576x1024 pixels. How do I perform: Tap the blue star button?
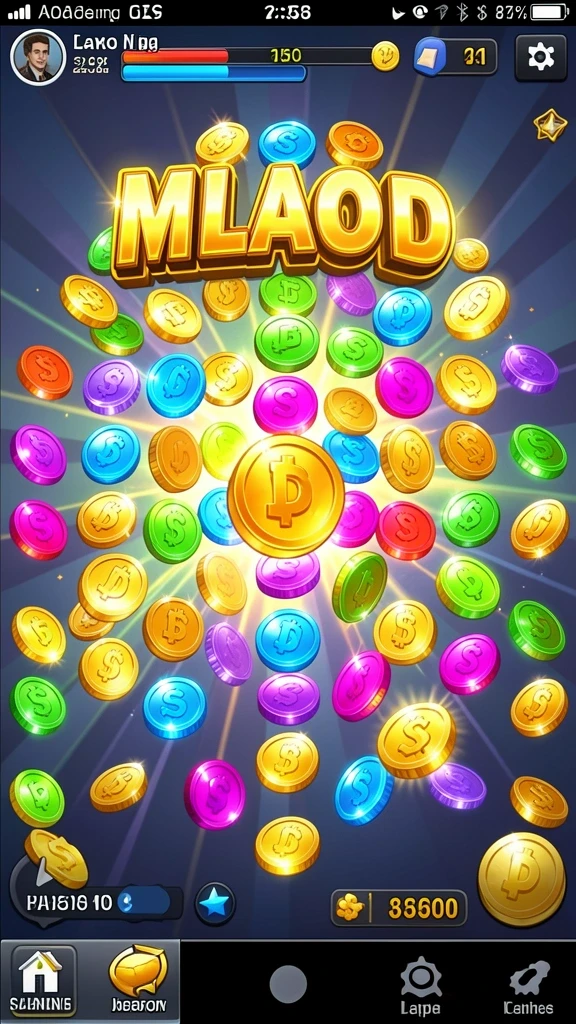tap(216, 904)
